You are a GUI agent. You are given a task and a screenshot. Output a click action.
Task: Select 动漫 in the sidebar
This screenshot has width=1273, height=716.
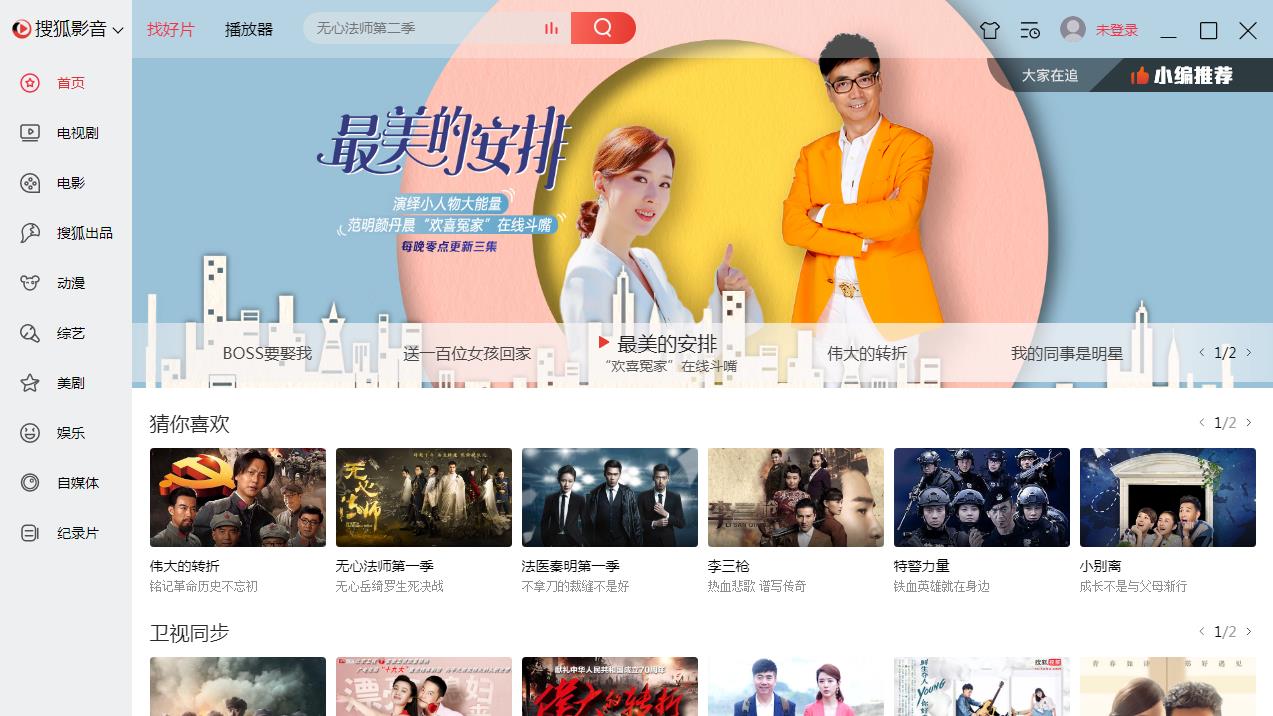(70, 283)
